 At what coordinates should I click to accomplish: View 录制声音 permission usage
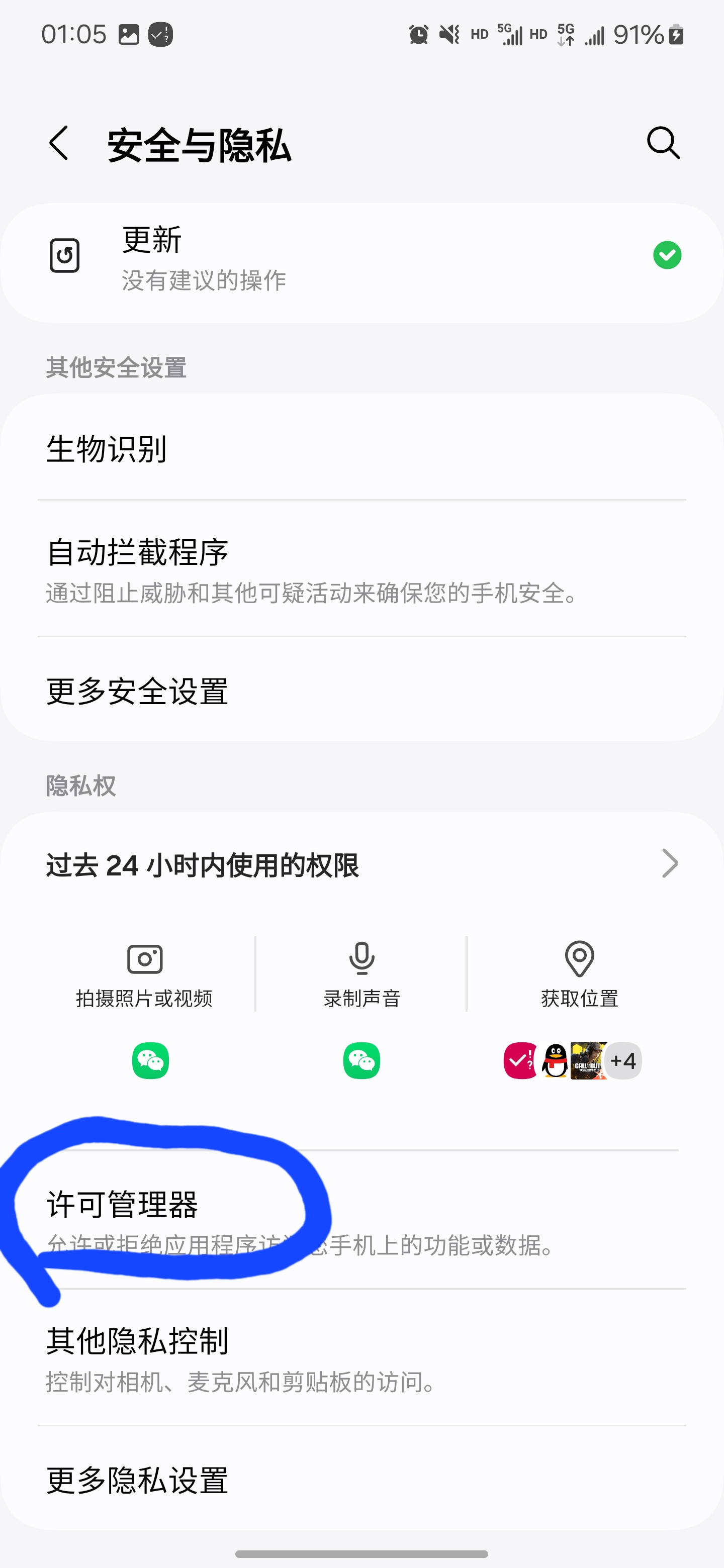point(361,975)
